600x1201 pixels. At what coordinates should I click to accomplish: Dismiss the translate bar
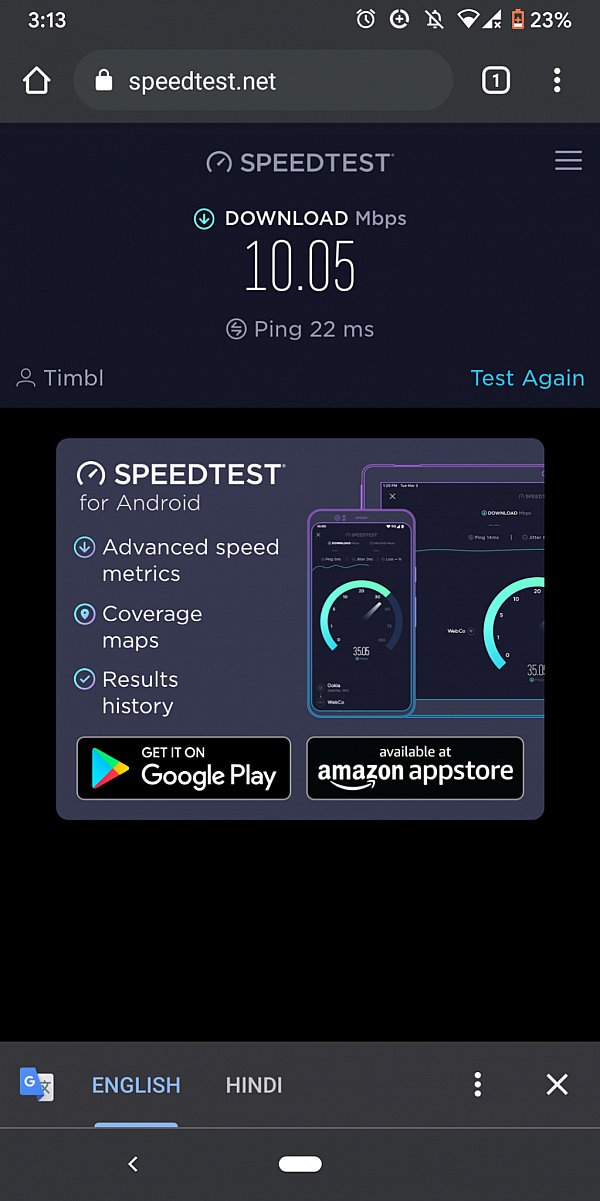[557, 1084]
